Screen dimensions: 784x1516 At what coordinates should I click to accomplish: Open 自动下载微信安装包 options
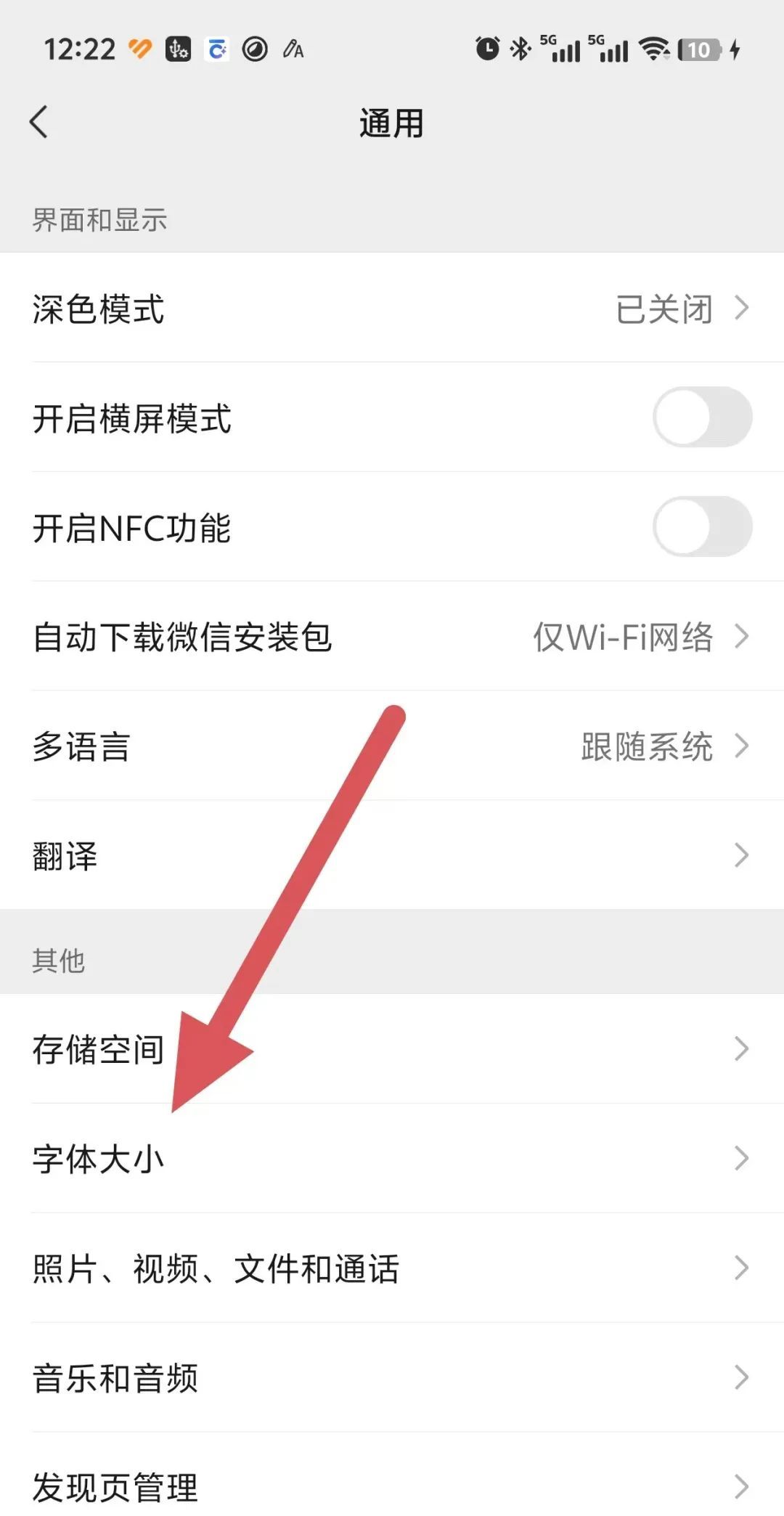pos(392,637)
